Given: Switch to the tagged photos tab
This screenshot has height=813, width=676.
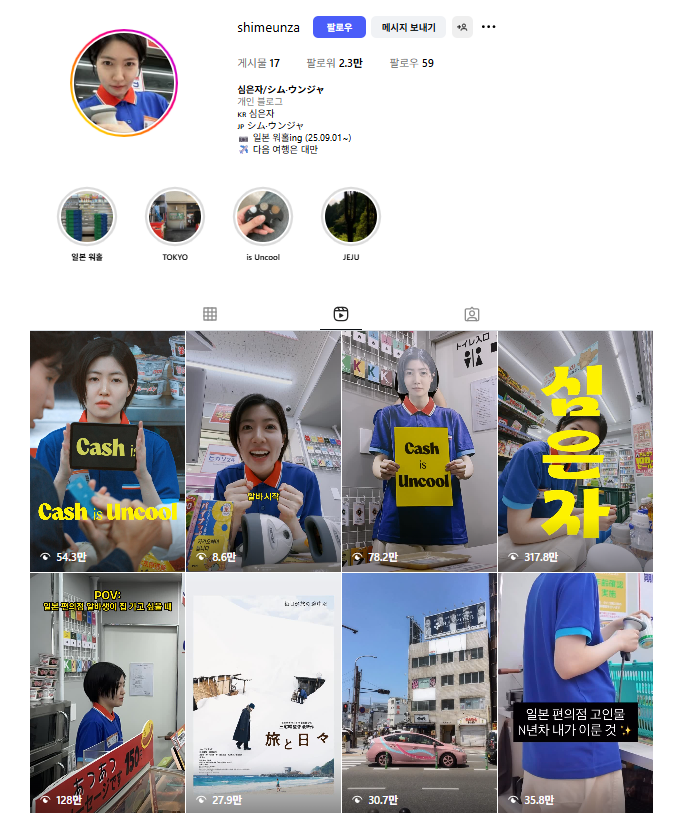Looking at the screenshot, I should click(472, 314).
